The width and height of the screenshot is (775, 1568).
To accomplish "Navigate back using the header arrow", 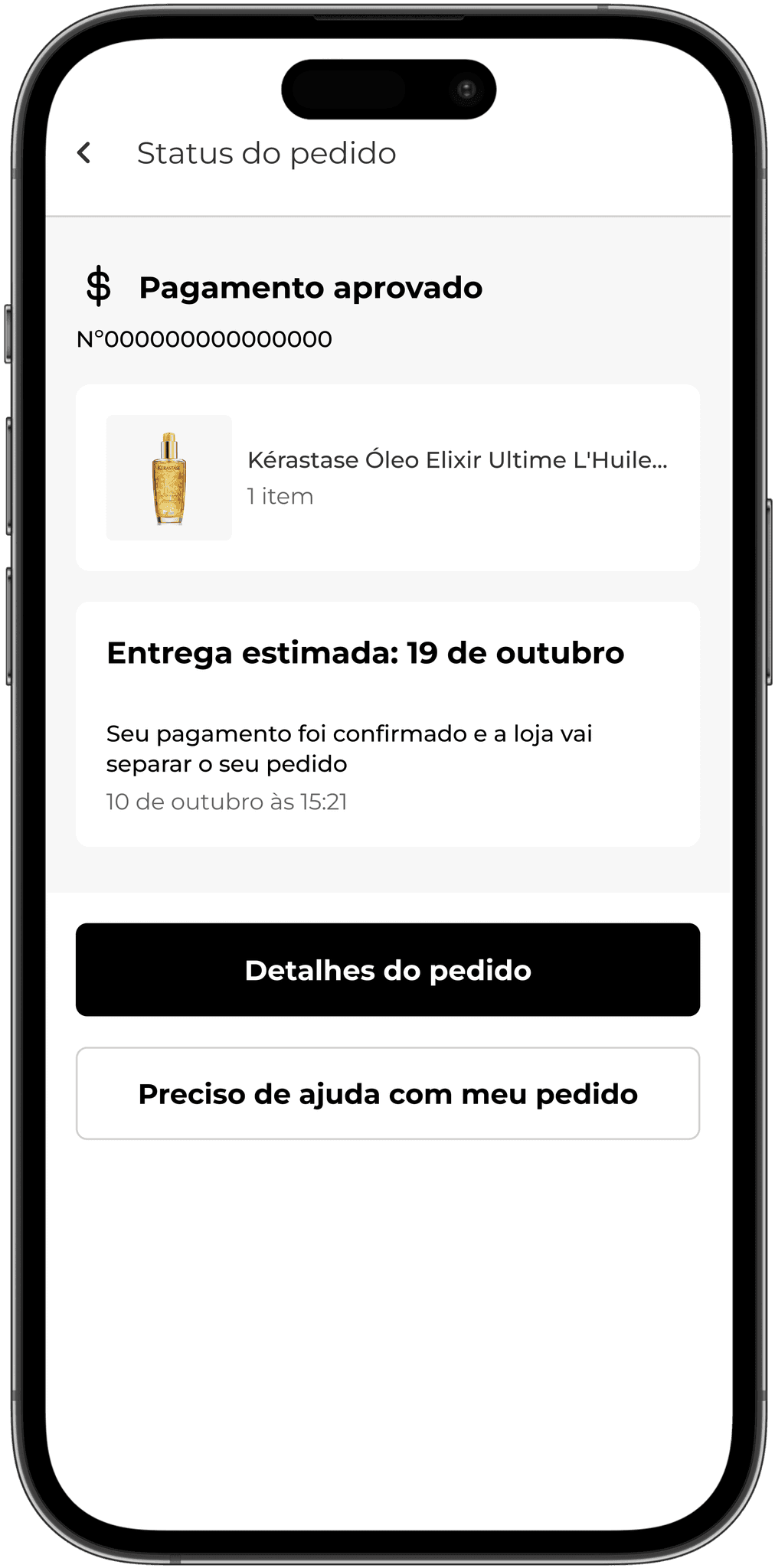I will [83, 152].
